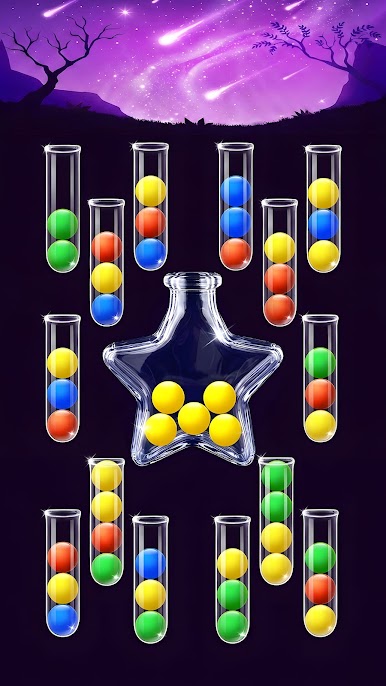Pick the four-ball tube with yellow, yellow, red, green

click(107, 522)
